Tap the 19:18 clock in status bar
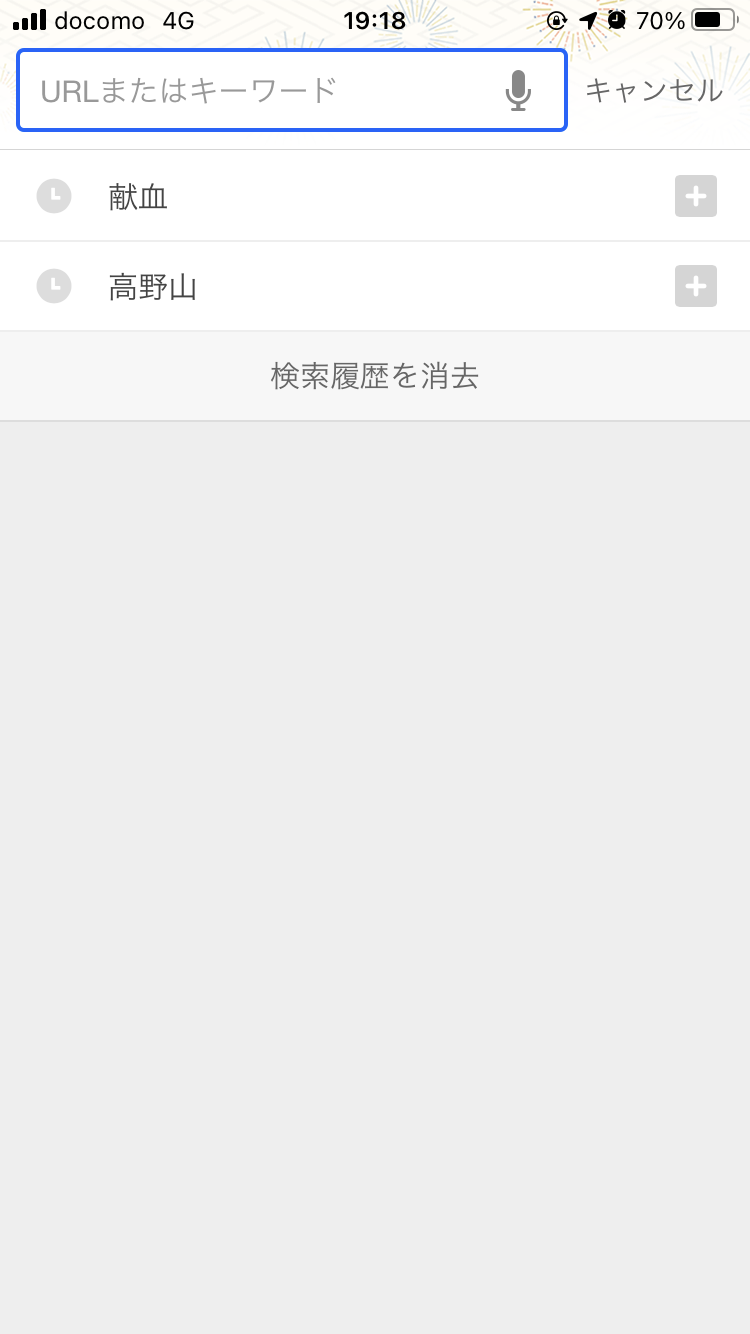The width and height of the screenshot is (750, 1334). 374,18
